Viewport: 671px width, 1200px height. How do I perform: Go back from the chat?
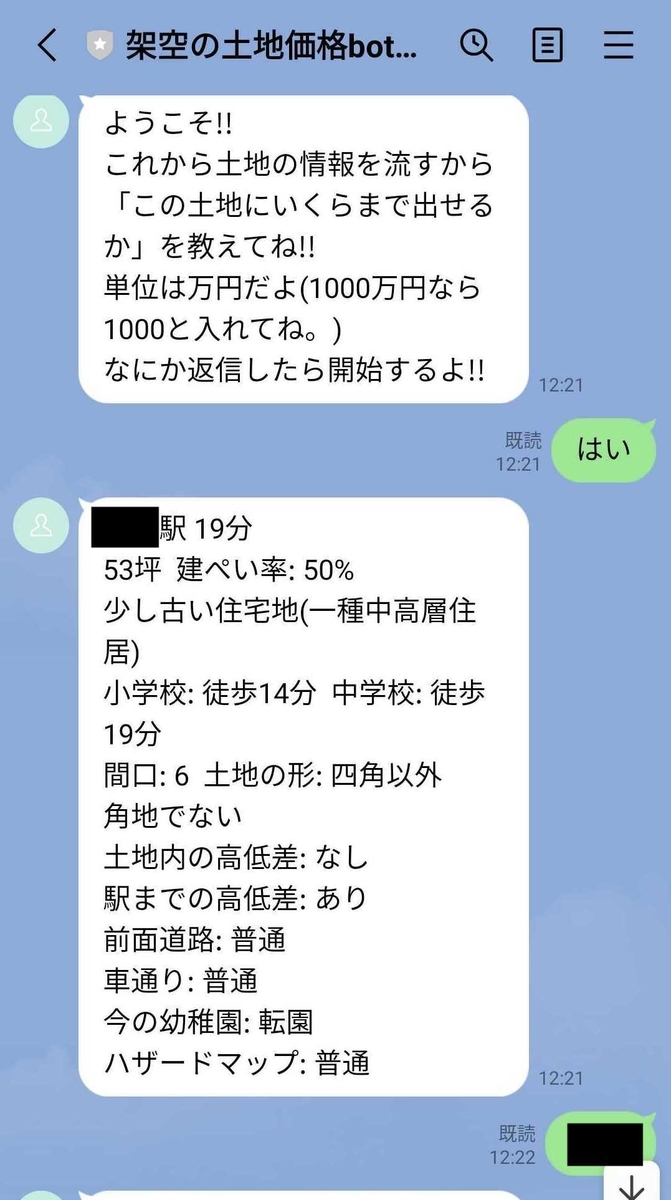pos(47,45)
